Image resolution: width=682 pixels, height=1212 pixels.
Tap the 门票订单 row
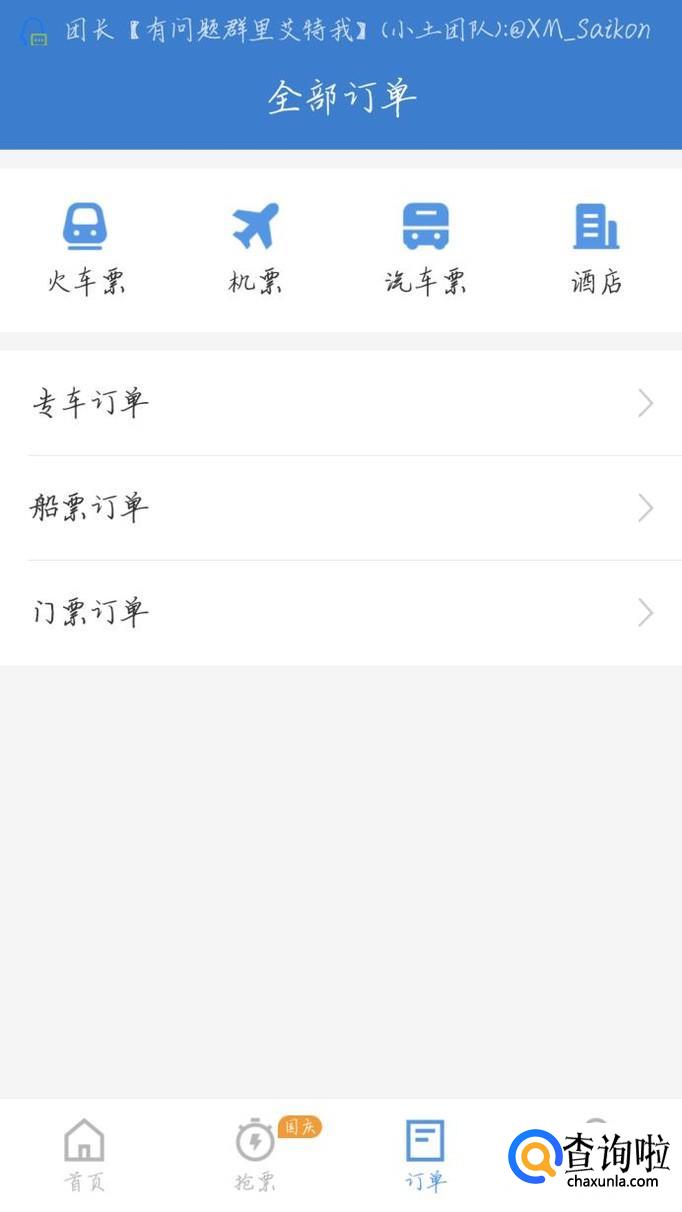[341, 612]
